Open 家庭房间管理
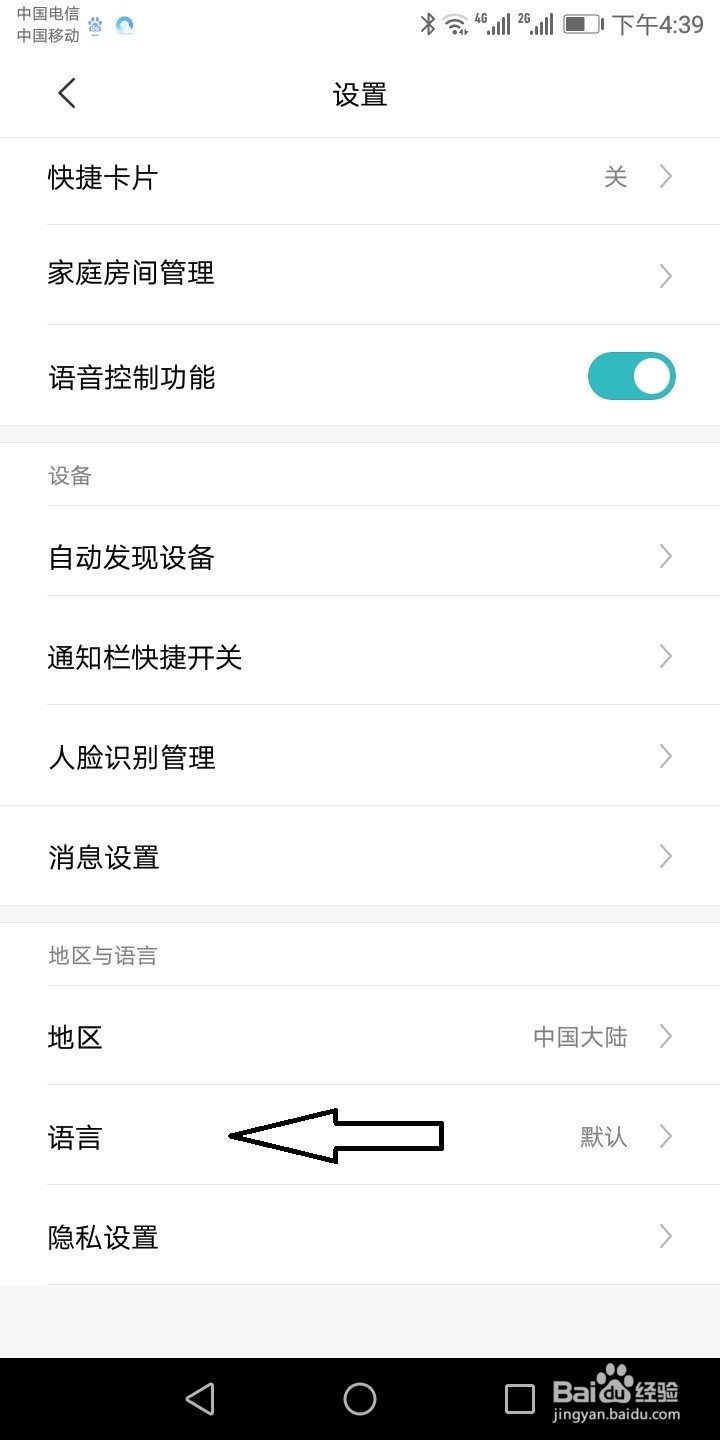 pos(360,275)
